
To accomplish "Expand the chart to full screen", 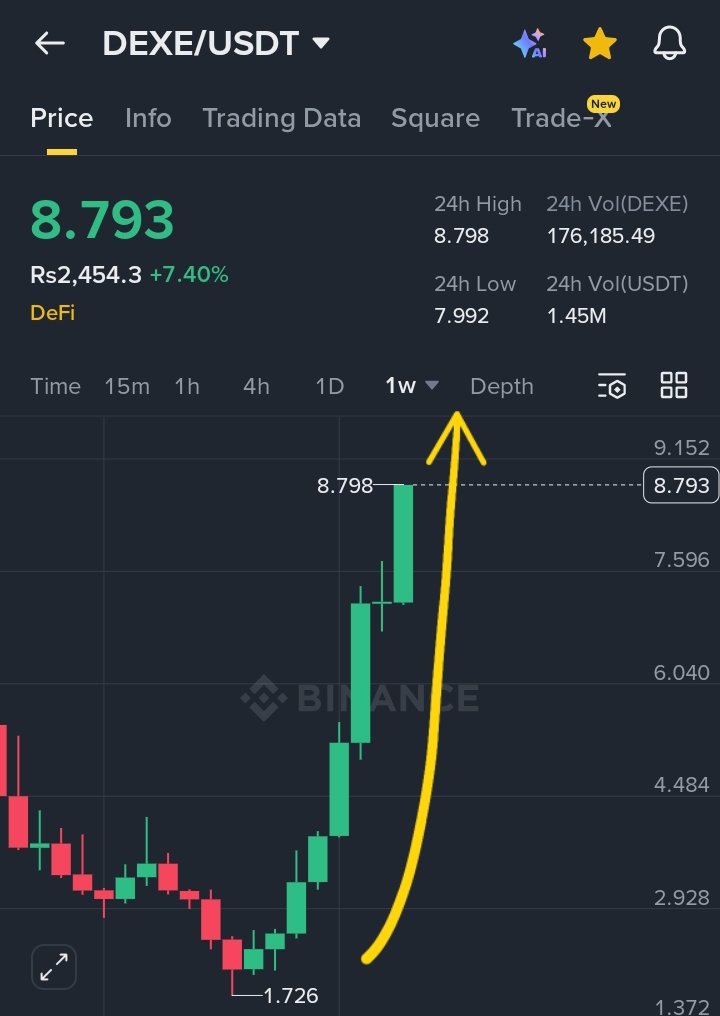I will tap(54, 967).
